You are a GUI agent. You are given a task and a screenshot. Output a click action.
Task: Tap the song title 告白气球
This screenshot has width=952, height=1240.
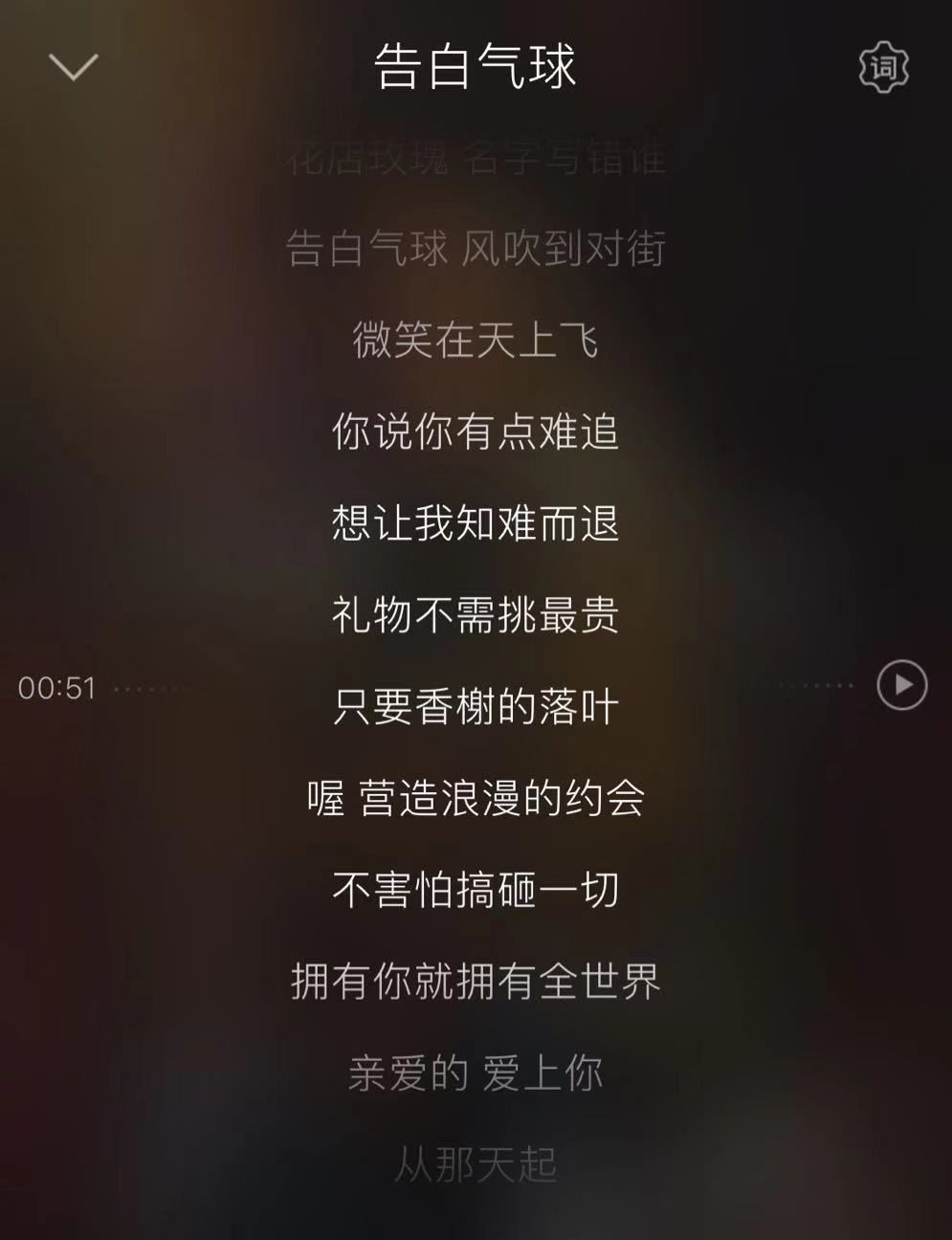click(x=476, y=65)
